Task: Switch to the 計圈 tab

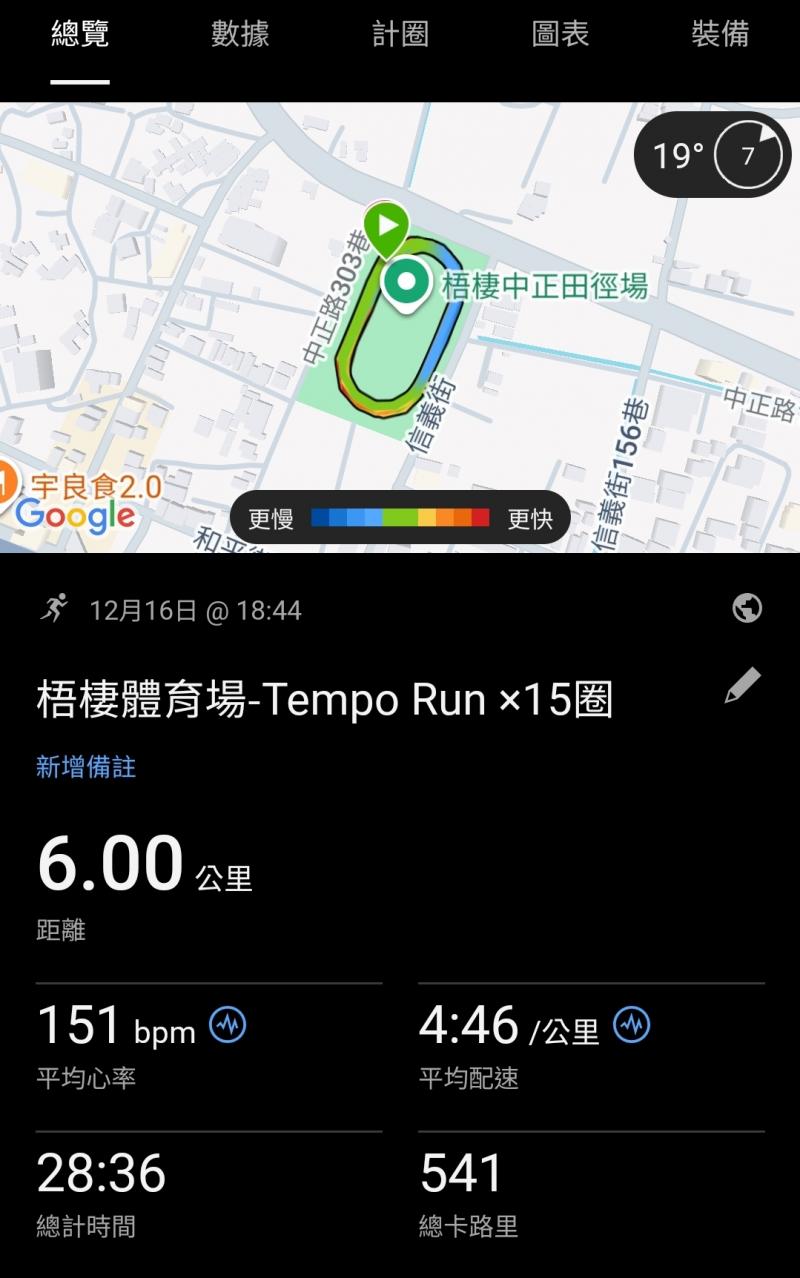Action: pyautogui.click(x=400, y=35)
